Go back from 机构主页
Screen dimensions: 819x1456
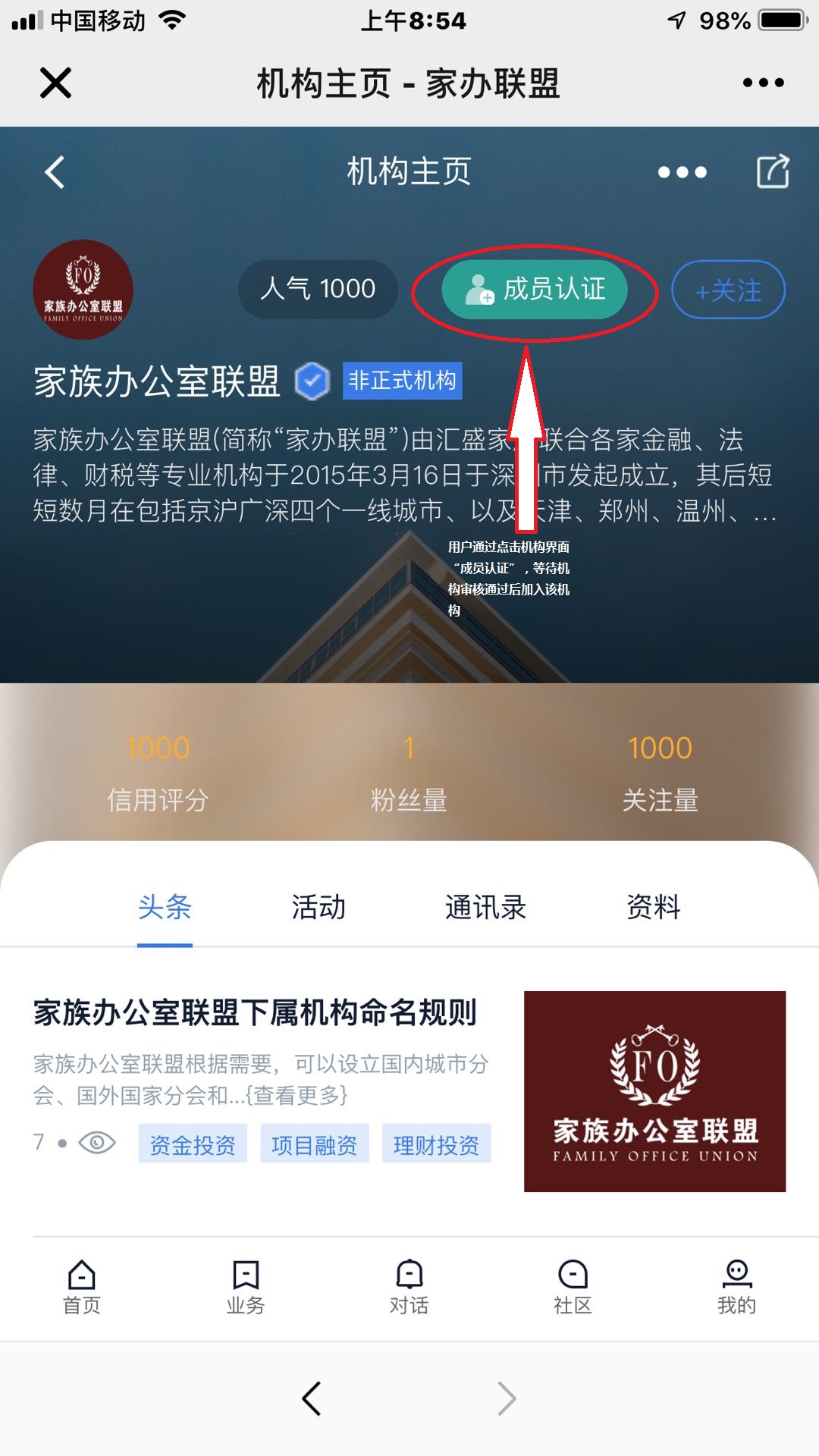55,172
